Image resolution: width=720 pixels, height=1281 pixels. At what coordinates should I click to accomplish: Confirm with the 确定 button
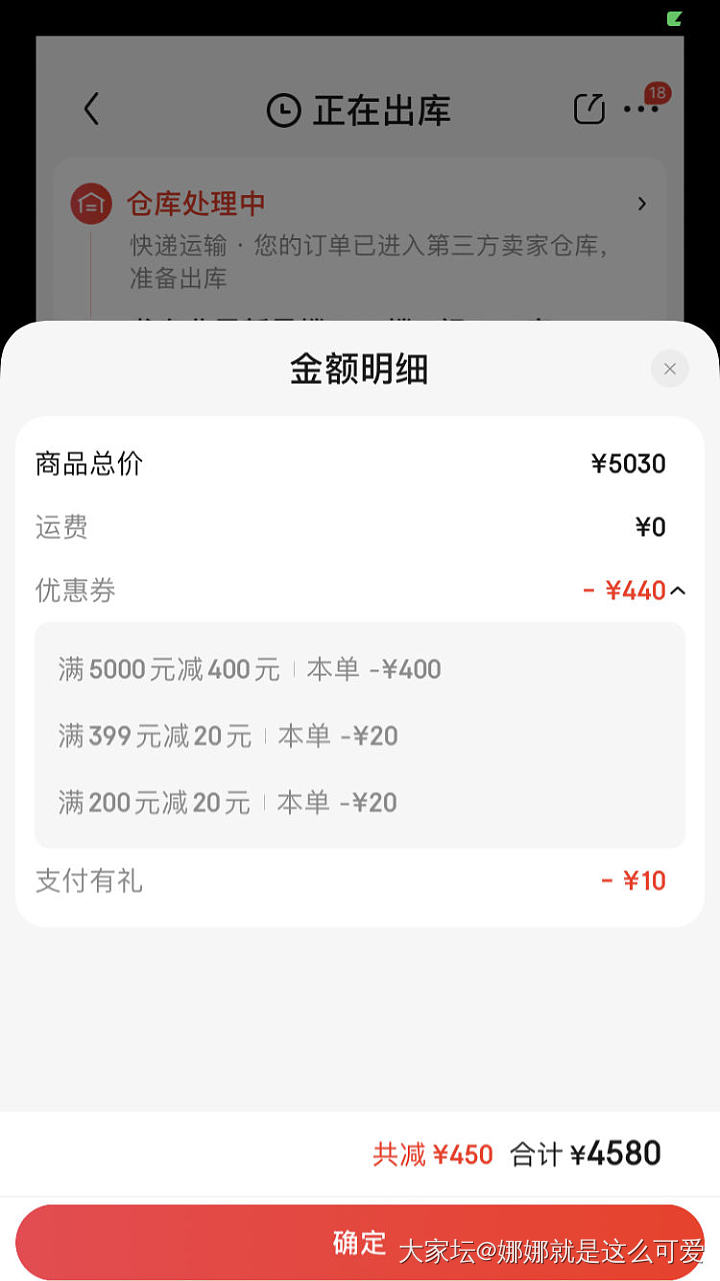(359, 1242)
